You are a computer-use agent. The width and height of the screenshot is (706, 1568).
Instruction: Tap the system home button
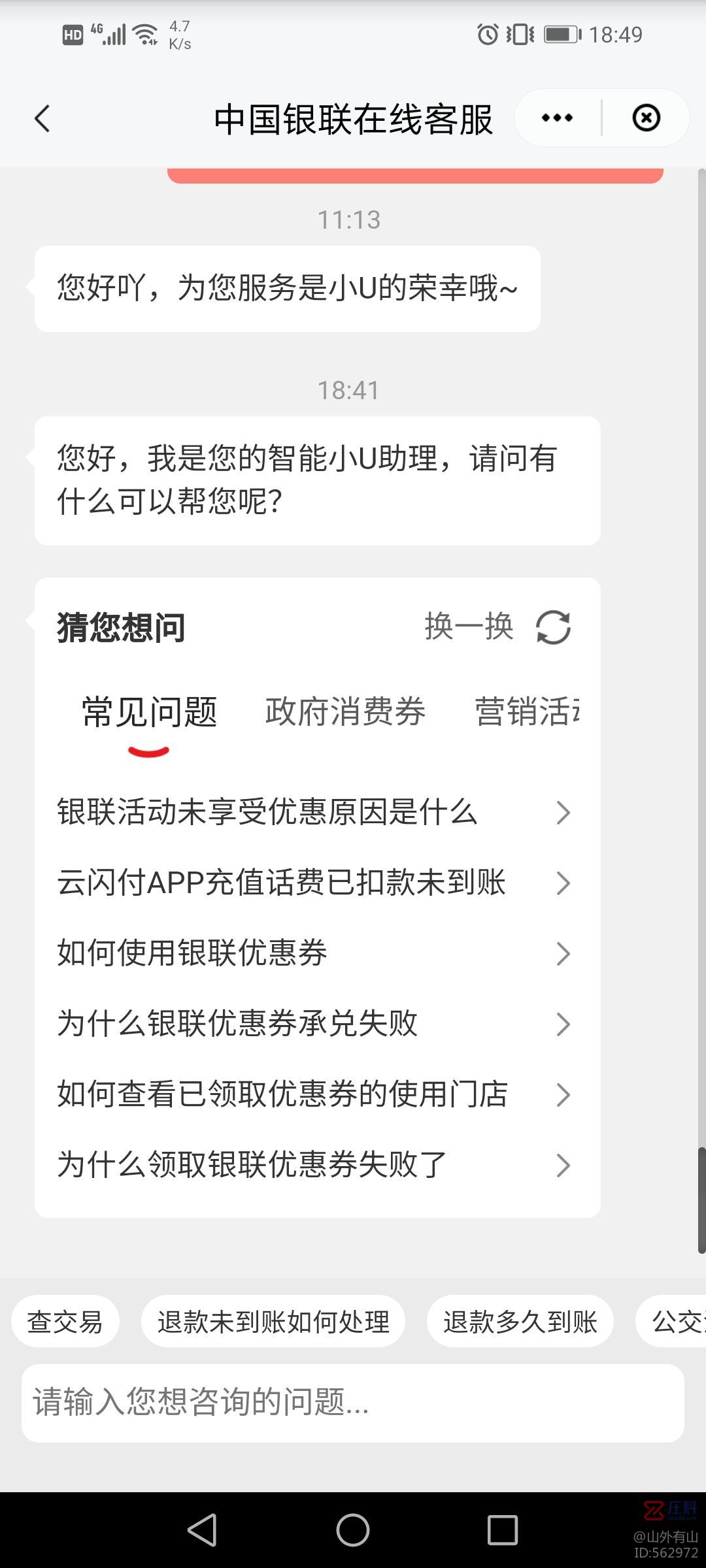353,1530
